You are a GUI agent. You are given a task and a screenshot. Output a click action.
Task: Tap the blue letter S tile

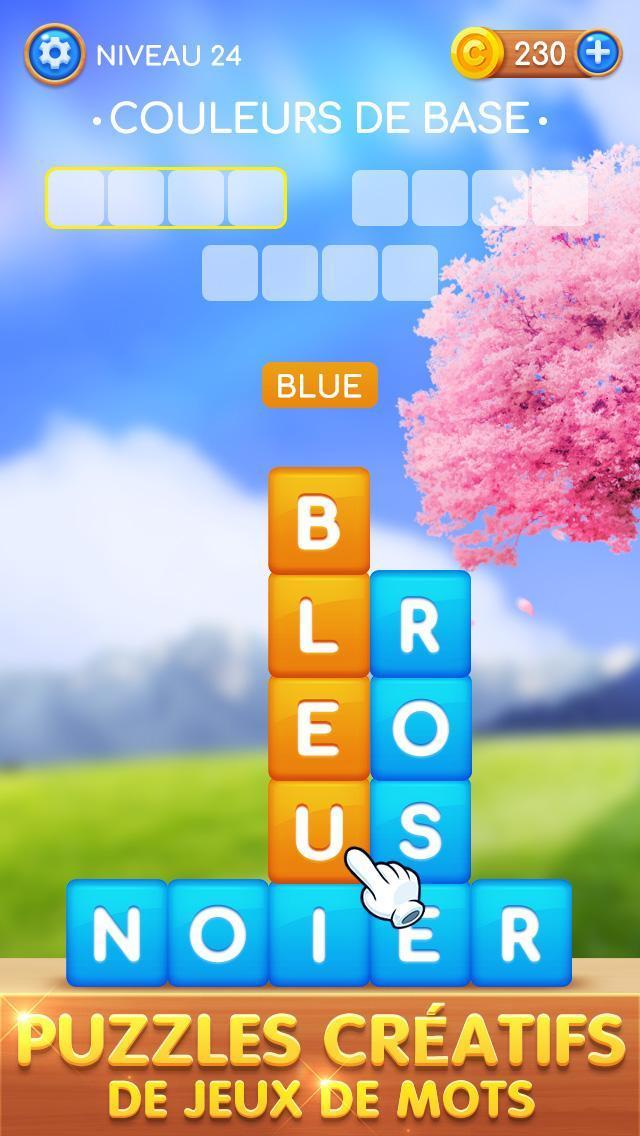[x=421, y=829]
